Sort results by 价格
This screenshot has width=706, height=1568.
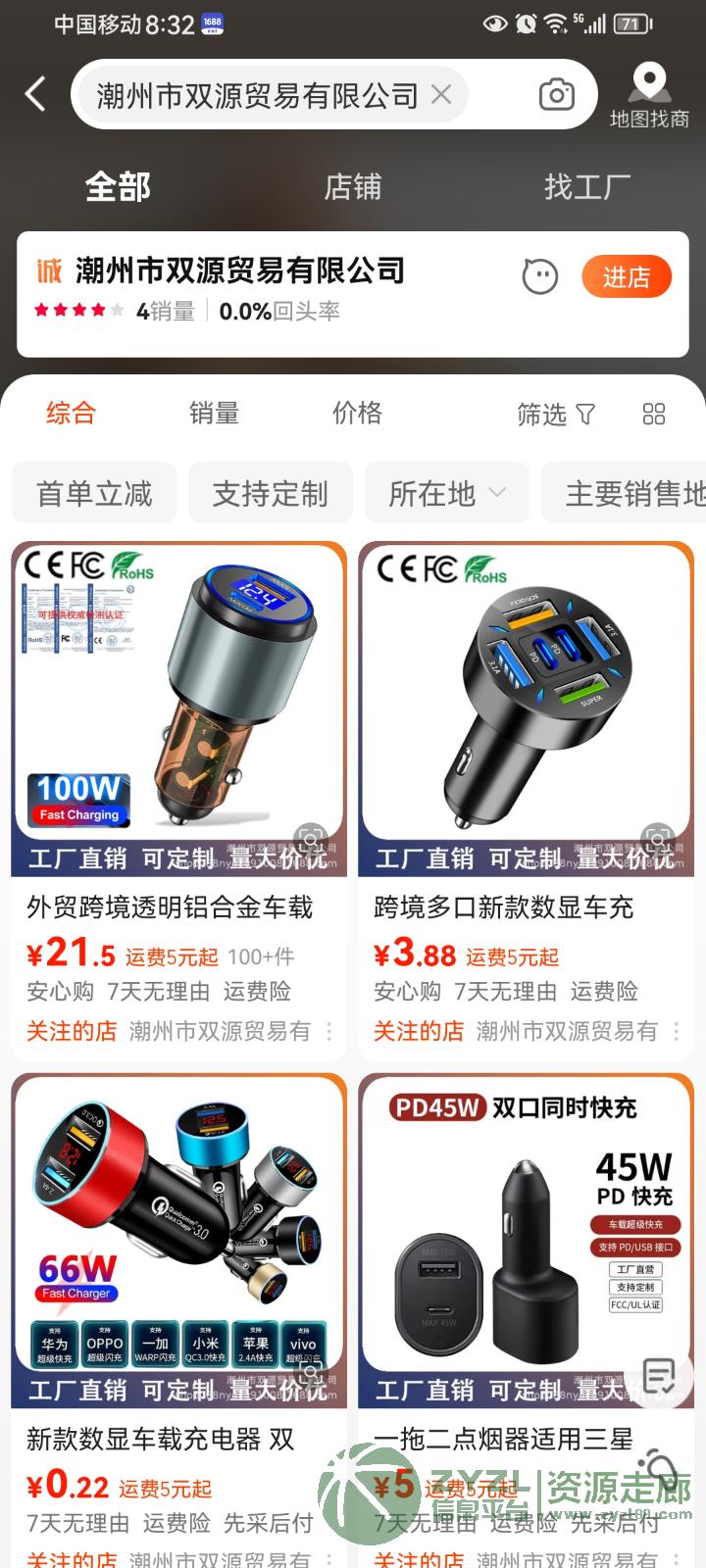357,414
